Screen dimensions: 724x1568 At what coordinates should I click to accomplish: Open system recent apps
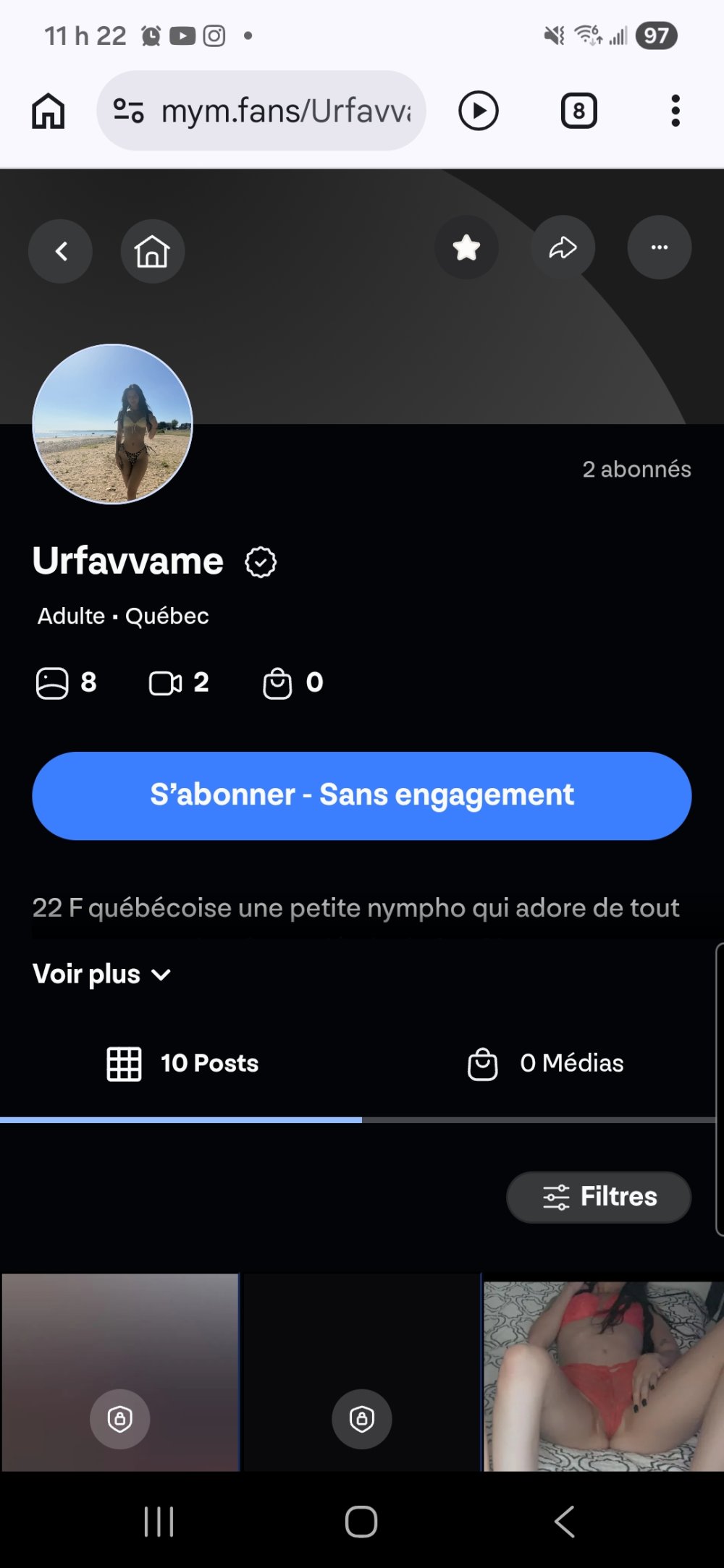[159, 1521]
